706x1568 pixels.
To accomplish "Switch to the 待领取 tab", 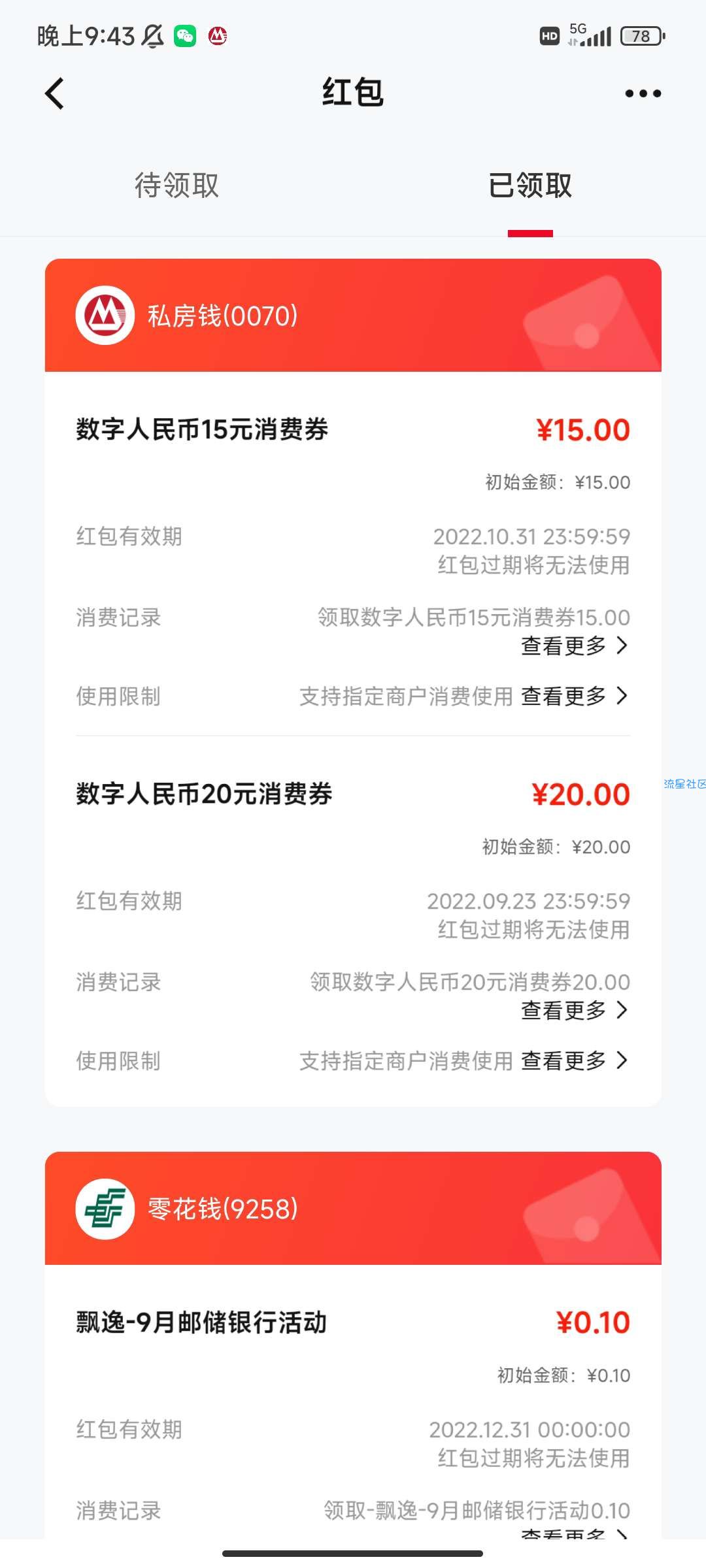I will coord(176,186).
